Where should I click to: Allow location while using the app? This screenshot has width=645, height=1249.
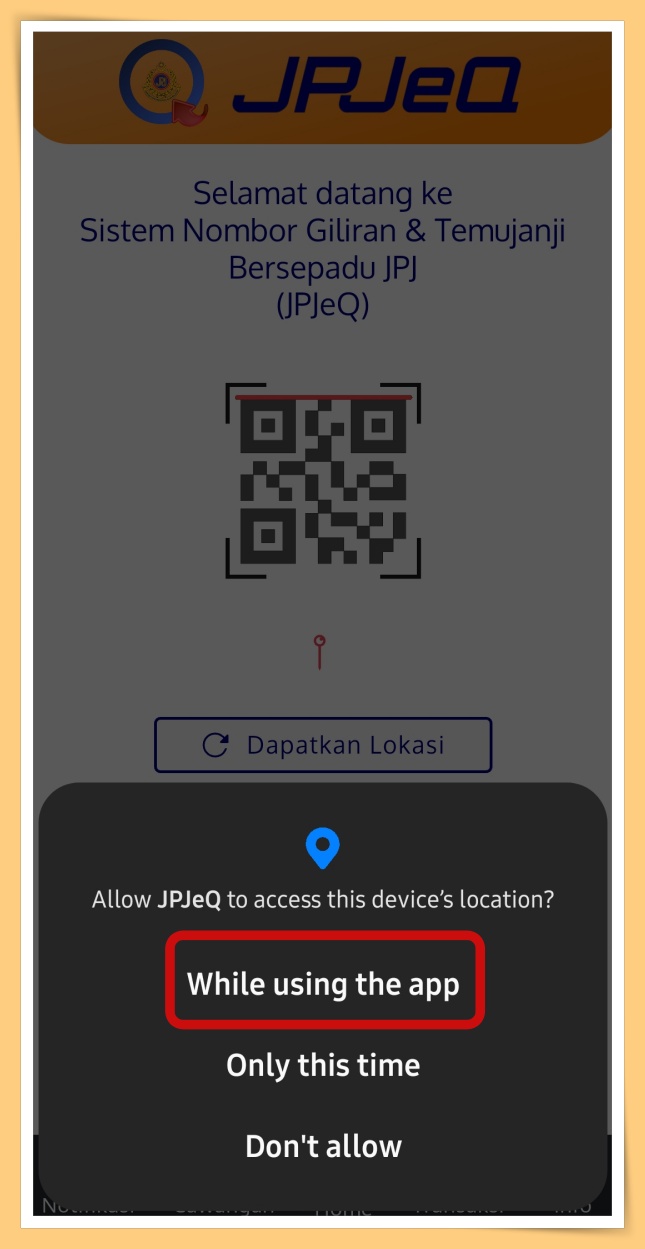tap(323, 983)
